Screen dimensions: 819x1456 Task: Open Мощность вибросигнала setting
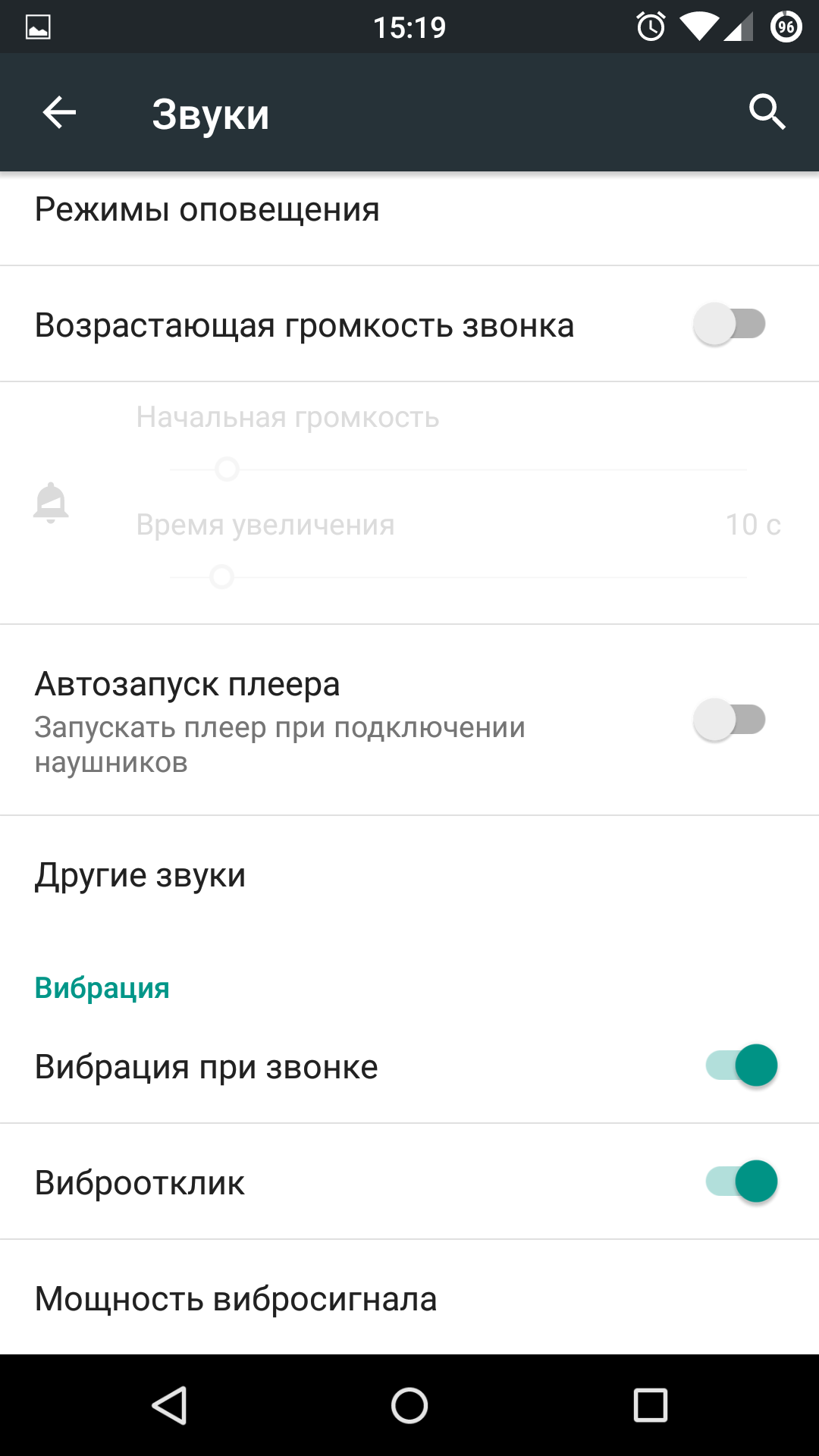tap(409, 1298)
